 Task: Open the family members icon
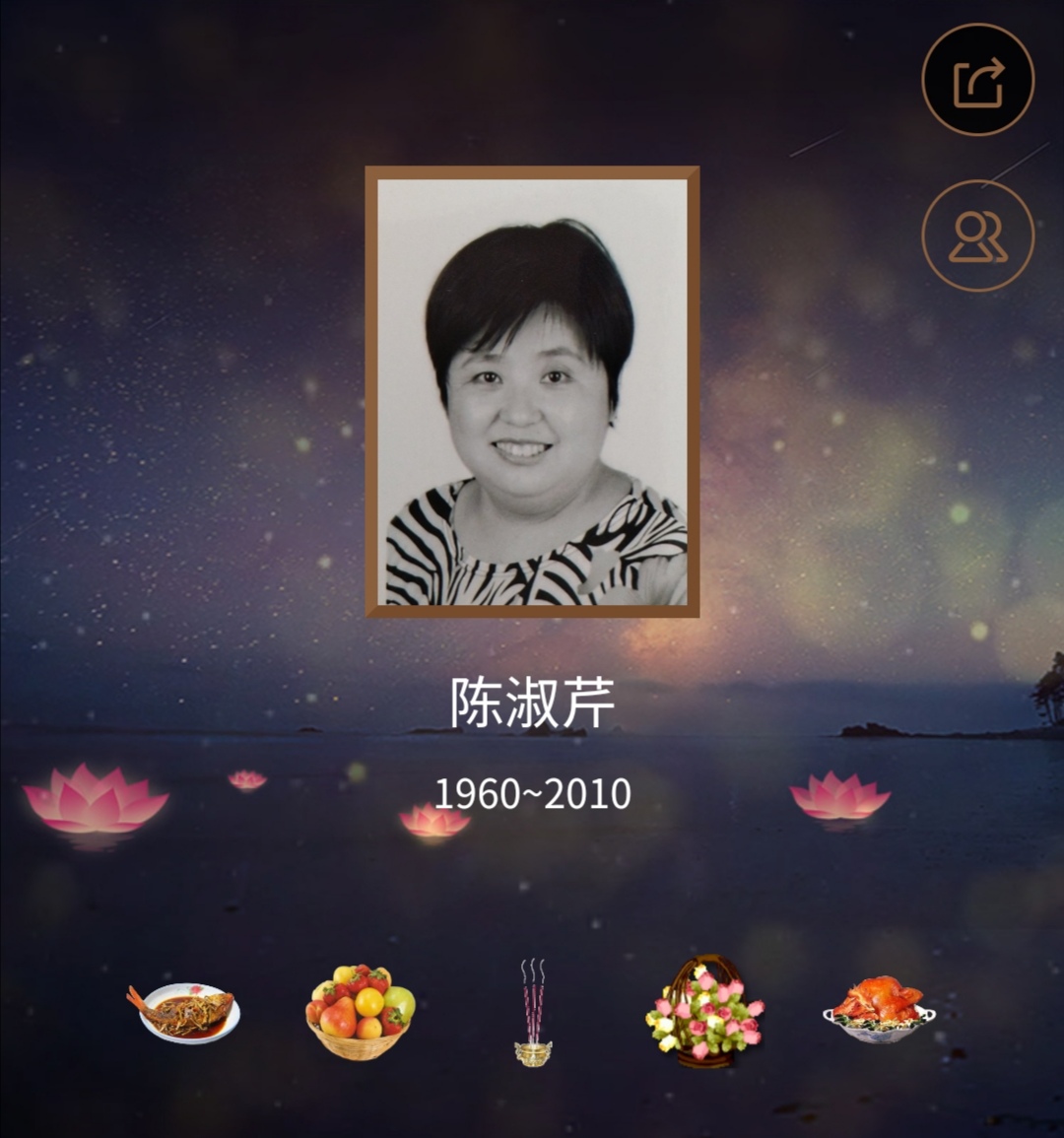977,236
